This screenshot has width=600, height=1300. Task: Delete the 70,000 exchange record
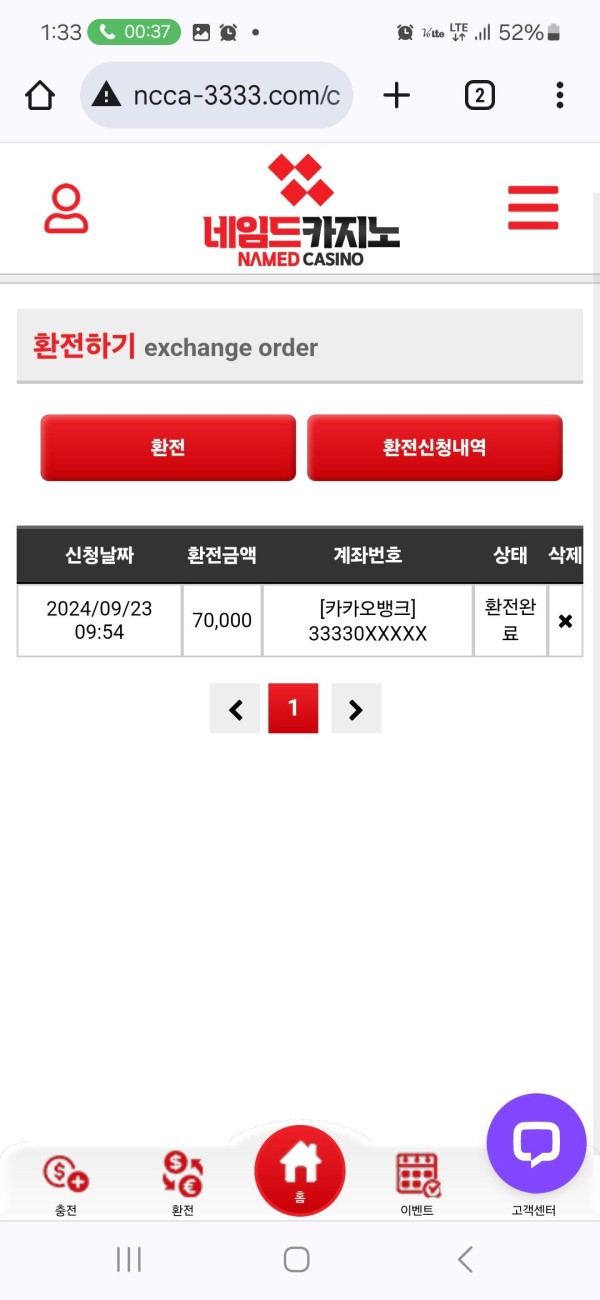click(x=565, y=621)
